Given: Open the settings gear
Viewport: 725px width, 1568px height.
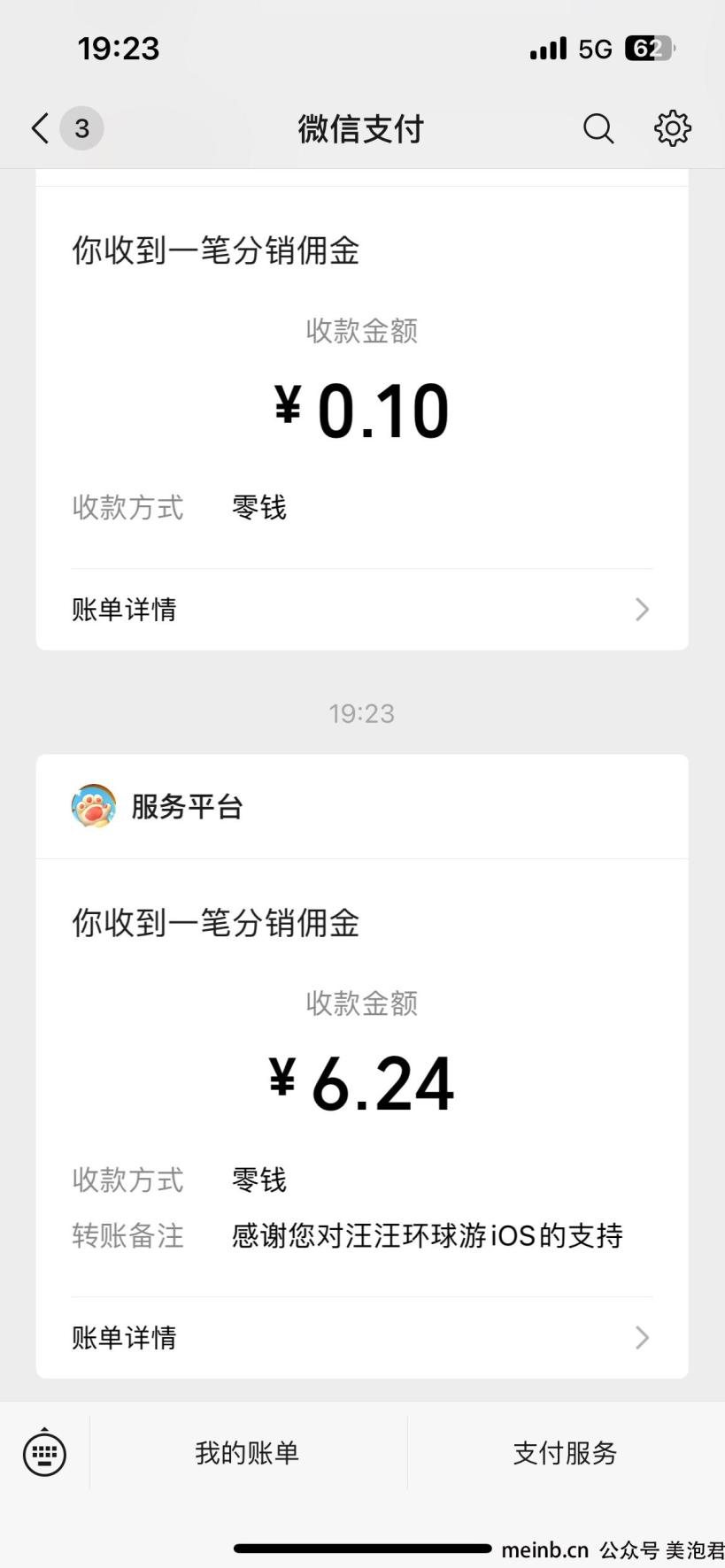Looking at the screenshot, I should 673,128.
